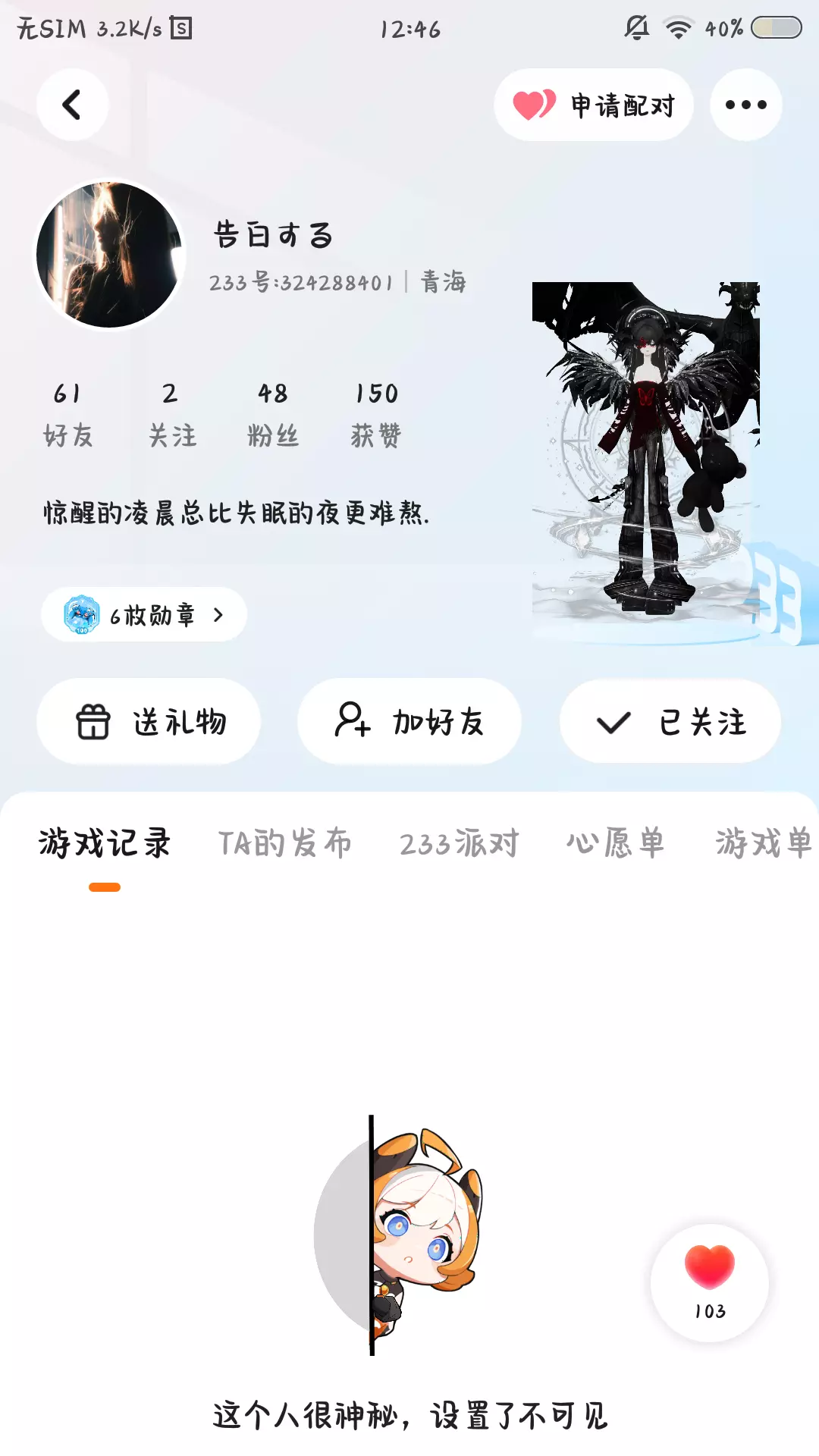Open the 61 好友 friends list

click(x=68, y=414)
